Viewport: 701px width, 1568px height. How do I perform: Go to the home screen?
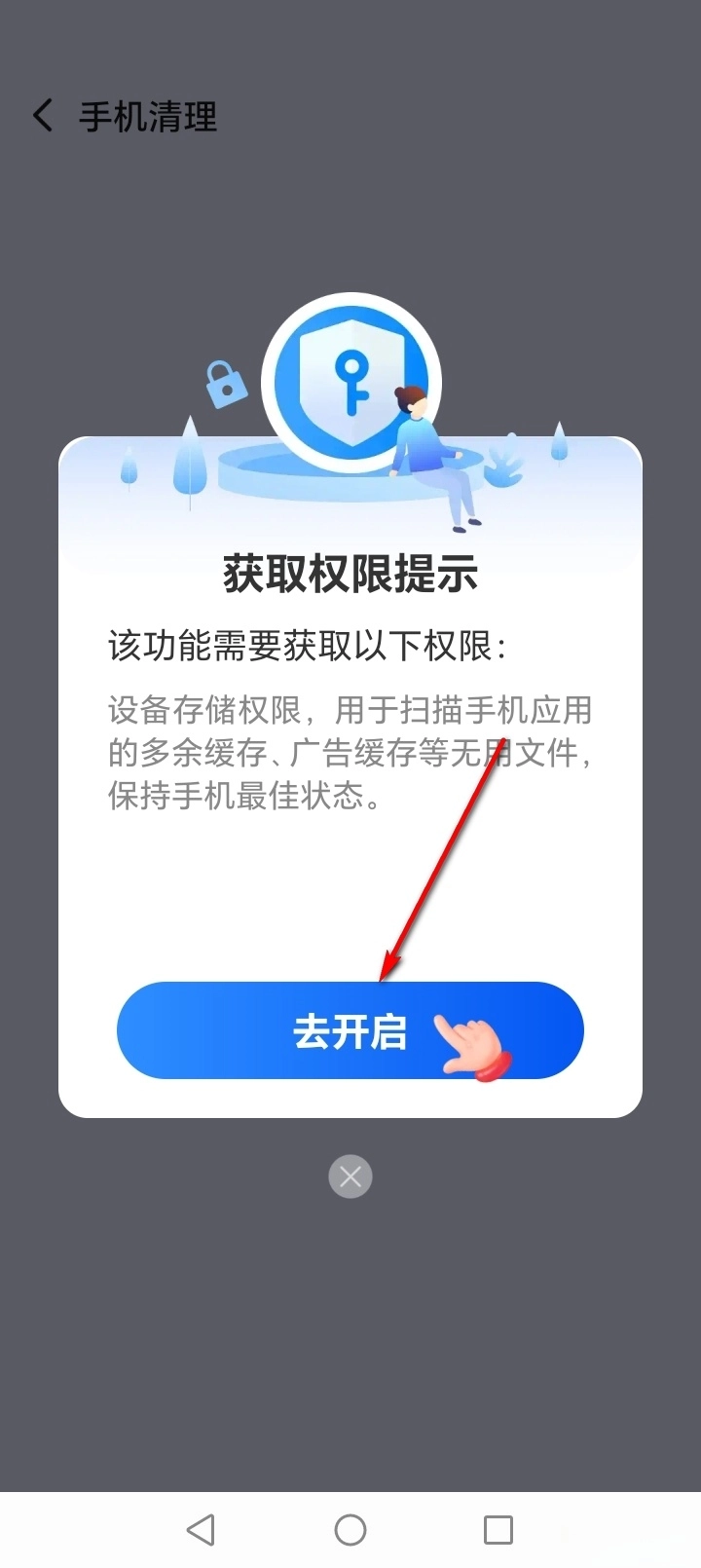(350, 1529)
